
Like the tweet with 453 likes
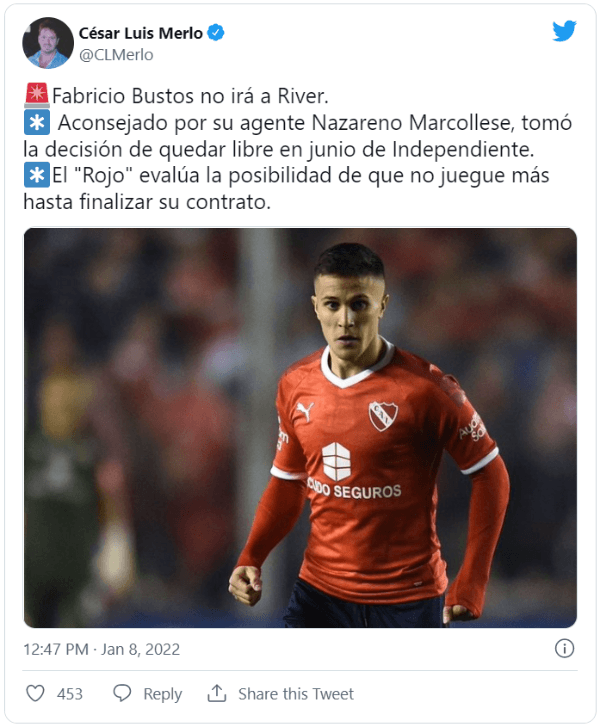(35, 693)
